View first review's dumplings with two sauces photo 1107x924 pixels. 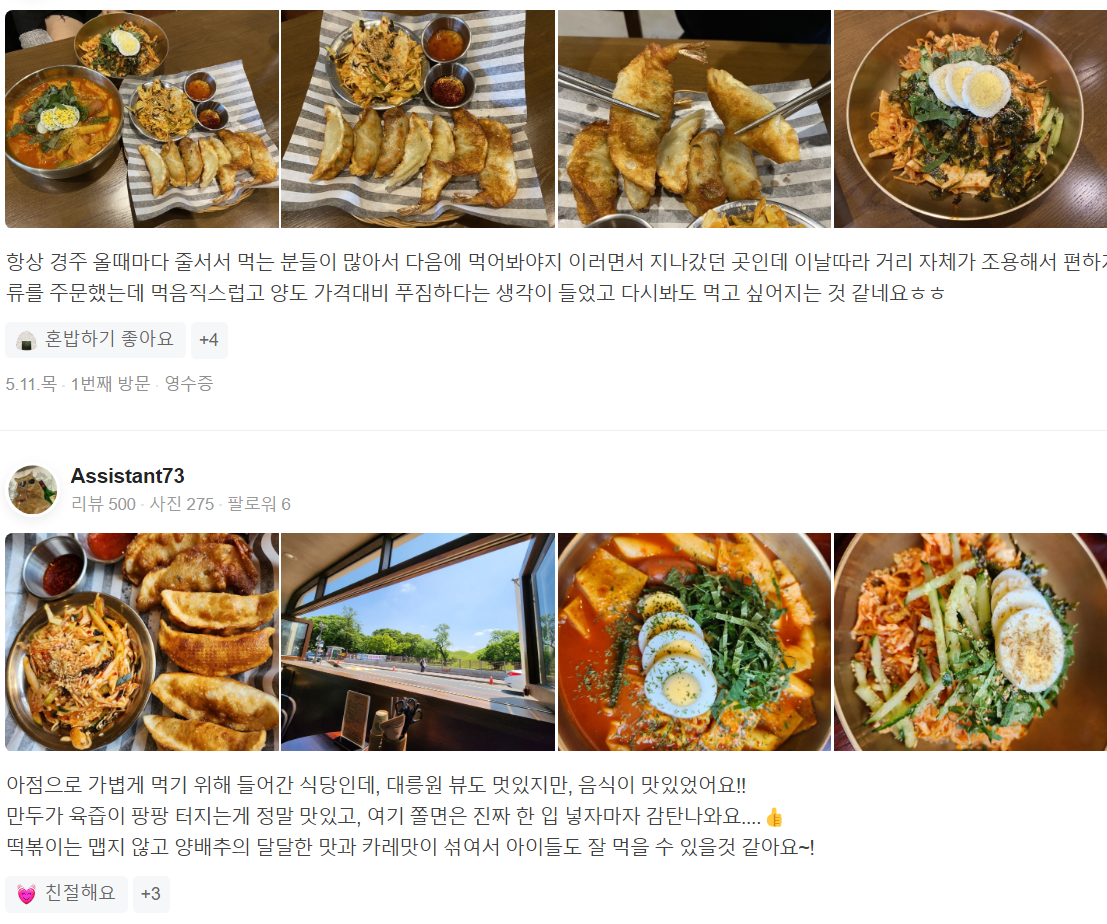(418, 119)
